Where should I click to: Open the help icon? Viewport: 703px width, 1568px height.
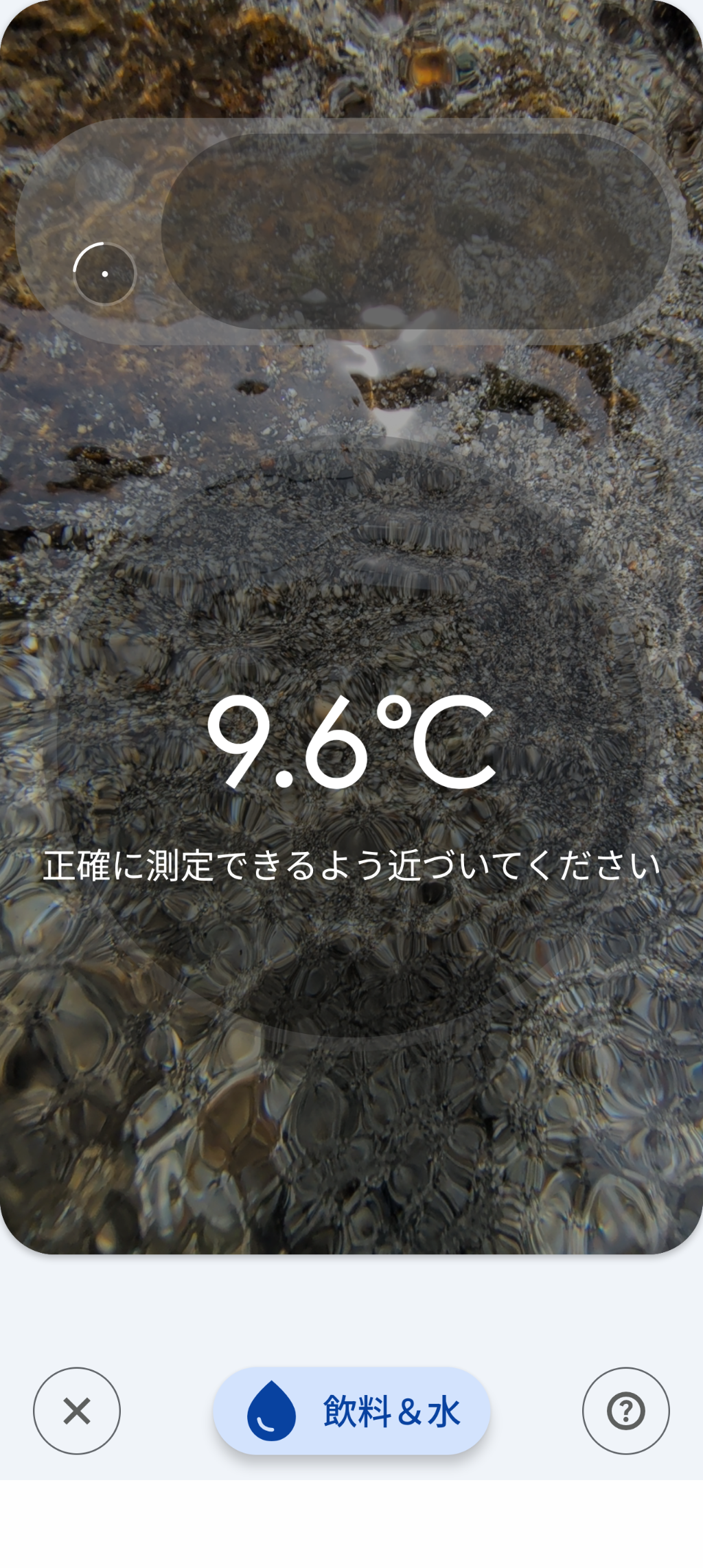pos(625,1411)
